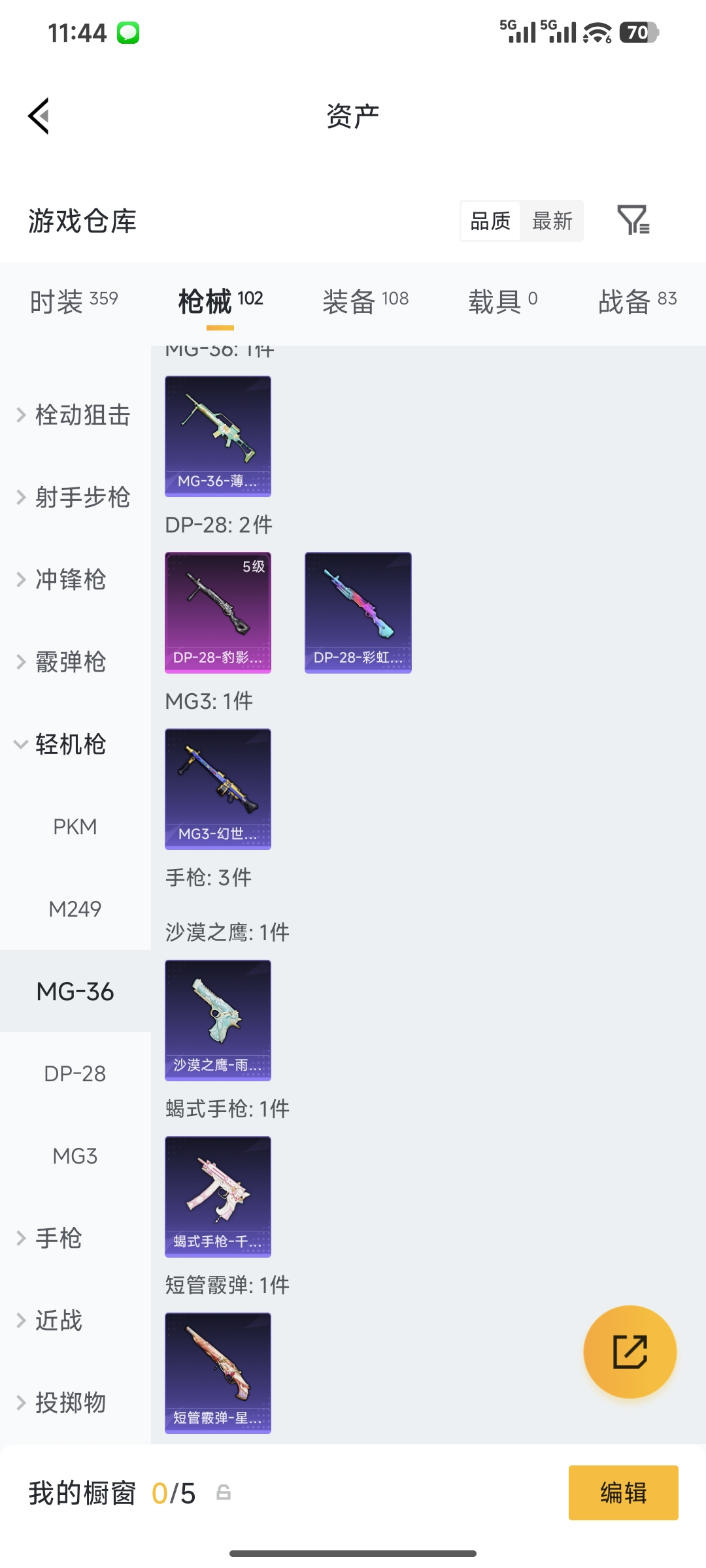Open the yellow share showcase button
This screenshot has height=1568, width=706.
630,1352
